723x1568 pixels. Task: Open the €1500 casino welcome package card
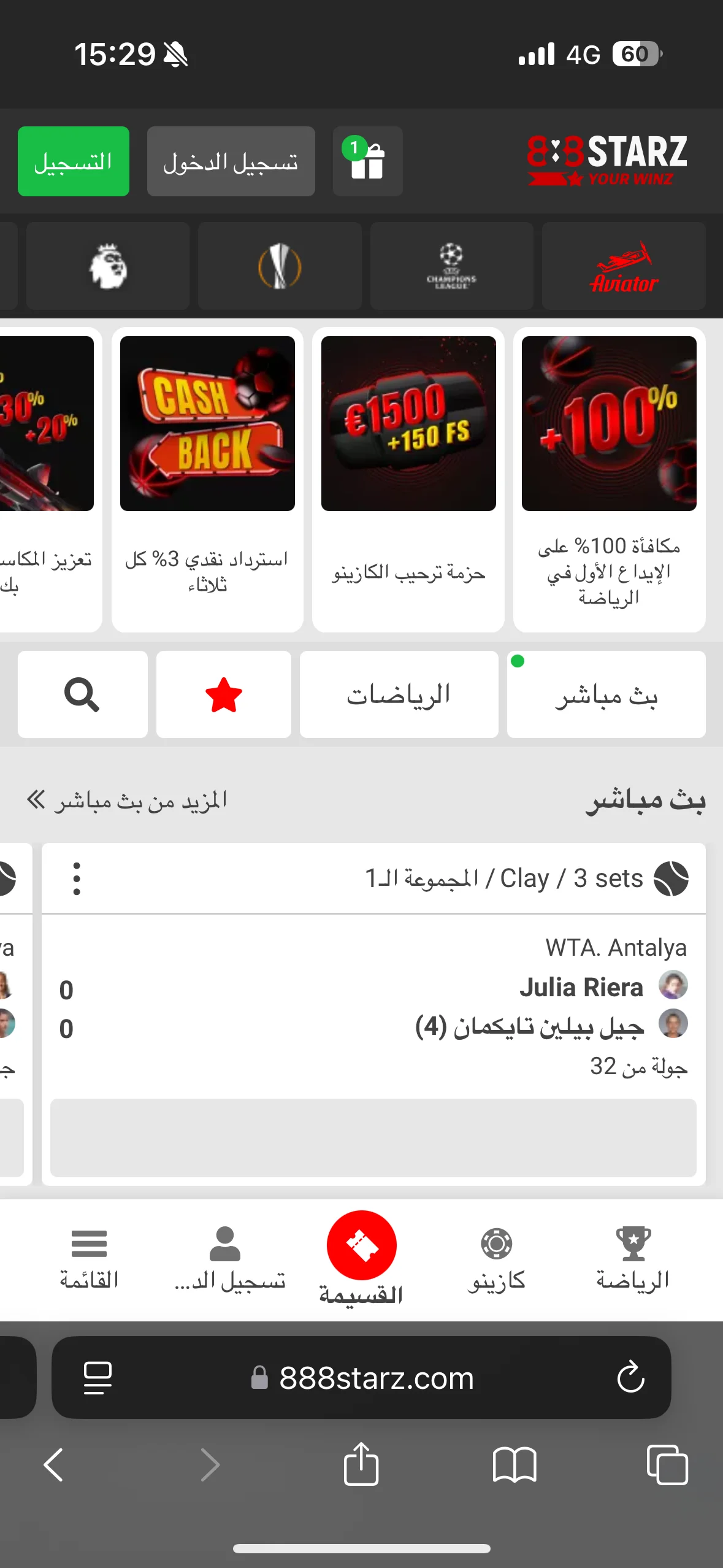[x=408, y=478]
